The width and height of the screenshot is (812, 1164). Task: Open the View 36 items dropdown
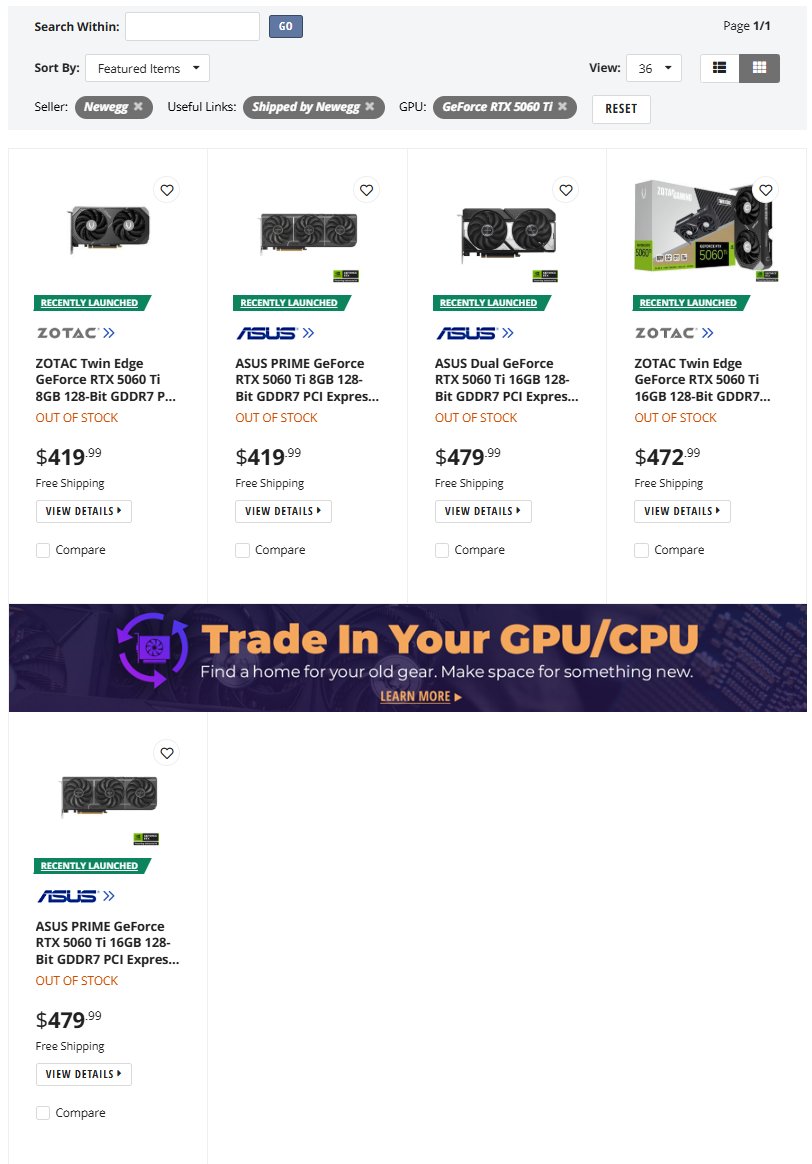[654, 69]
